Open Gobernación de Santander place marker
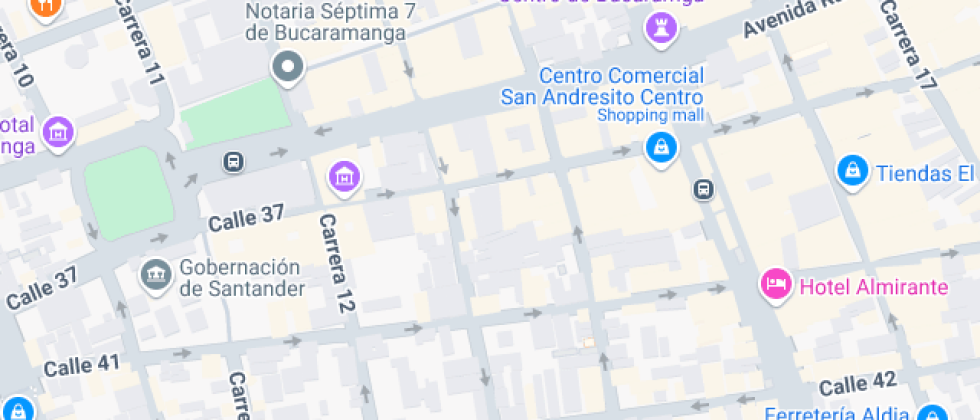The image size is (980, 420). click(156, 275)
